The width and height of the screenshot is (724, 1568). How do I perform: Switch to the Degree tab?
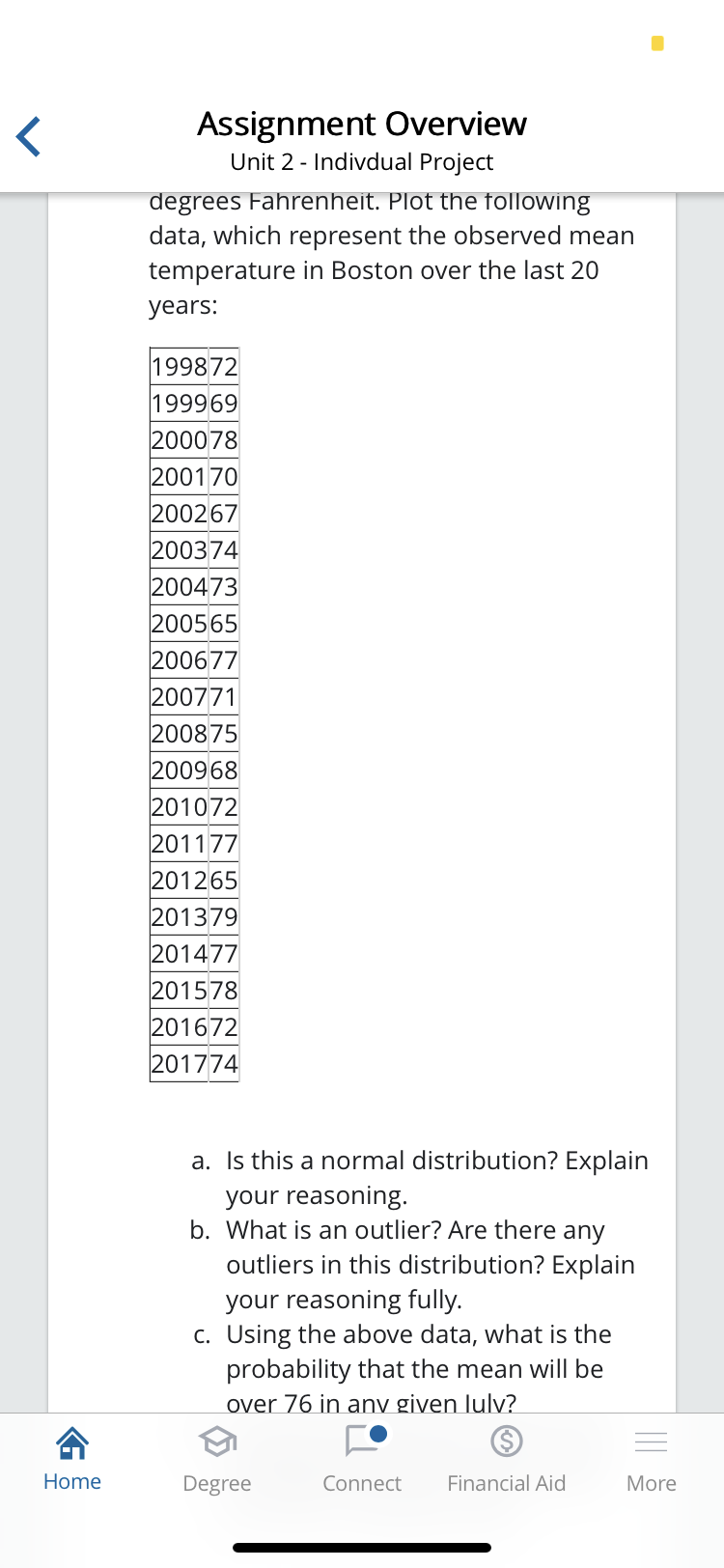pyautogui.click(x=217, y=1459)
